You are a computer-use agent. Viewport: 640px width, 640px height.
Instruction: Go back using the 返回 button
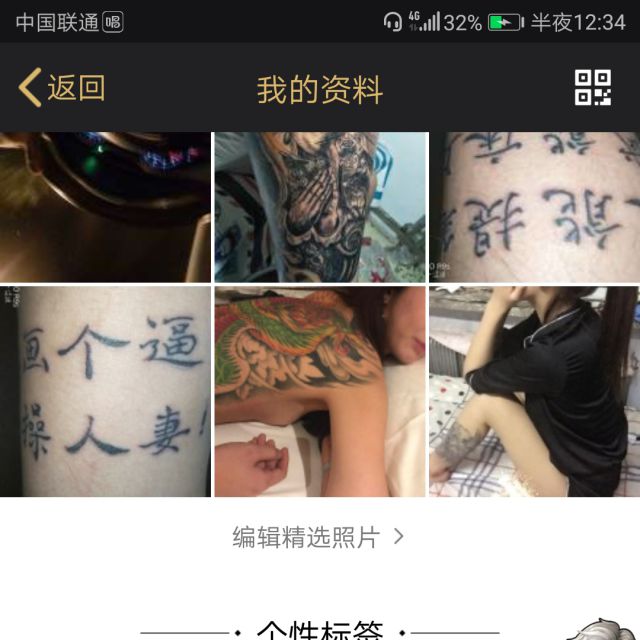pyautogui.click(x=62, y=88)
